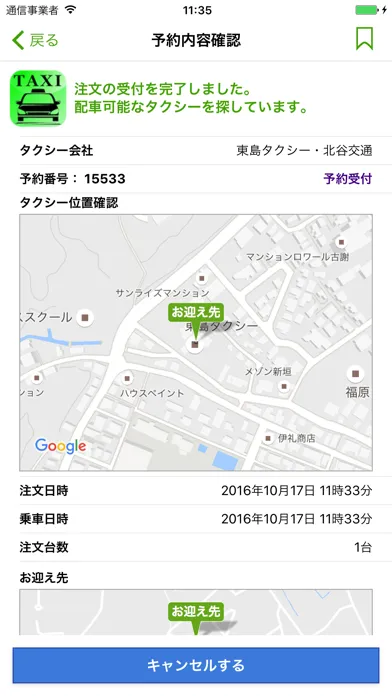Viewport: 392px width, 696px height.
Task: Tap the お迎え先 pickup pin on the taxi map
Action: pyautogui.click(x=195, y=317)
